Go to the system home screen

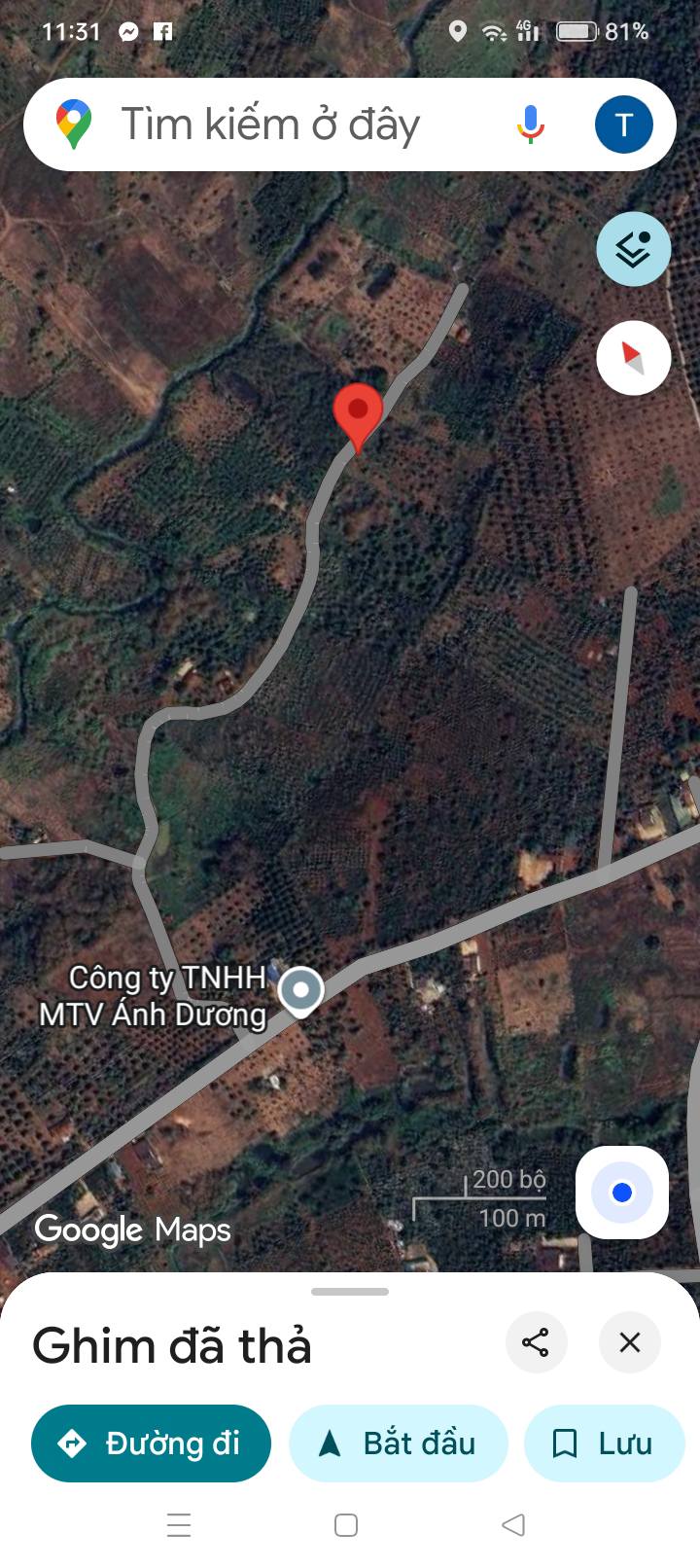click(x=346, y=1524)
